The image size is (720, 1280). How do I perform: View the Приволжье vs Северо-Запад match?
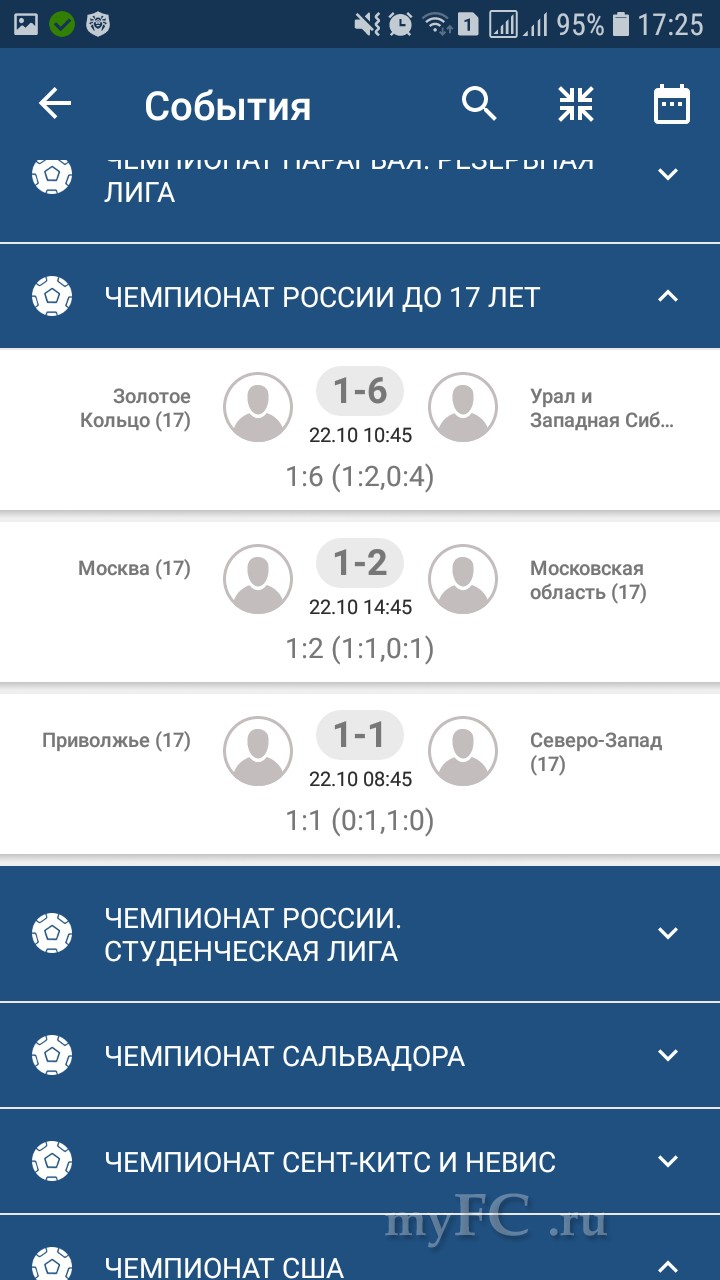coord(360,774)
